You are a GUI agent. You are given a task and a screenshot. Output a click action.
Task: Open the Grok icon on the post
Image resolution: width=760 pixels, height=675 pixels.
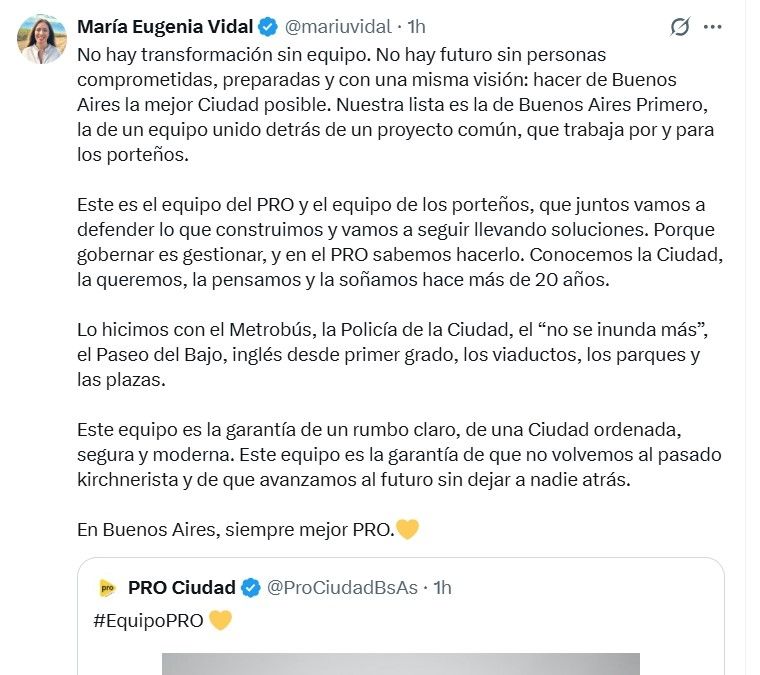pos(680,27)
